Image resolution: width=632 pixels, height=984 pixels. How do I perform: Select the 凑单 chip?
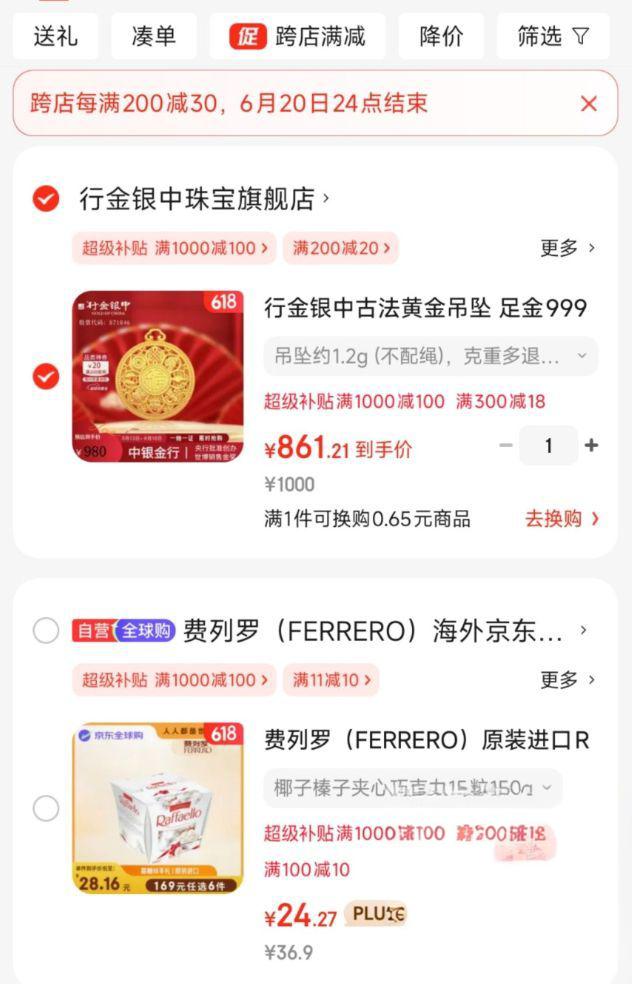(x=153, y=37)
